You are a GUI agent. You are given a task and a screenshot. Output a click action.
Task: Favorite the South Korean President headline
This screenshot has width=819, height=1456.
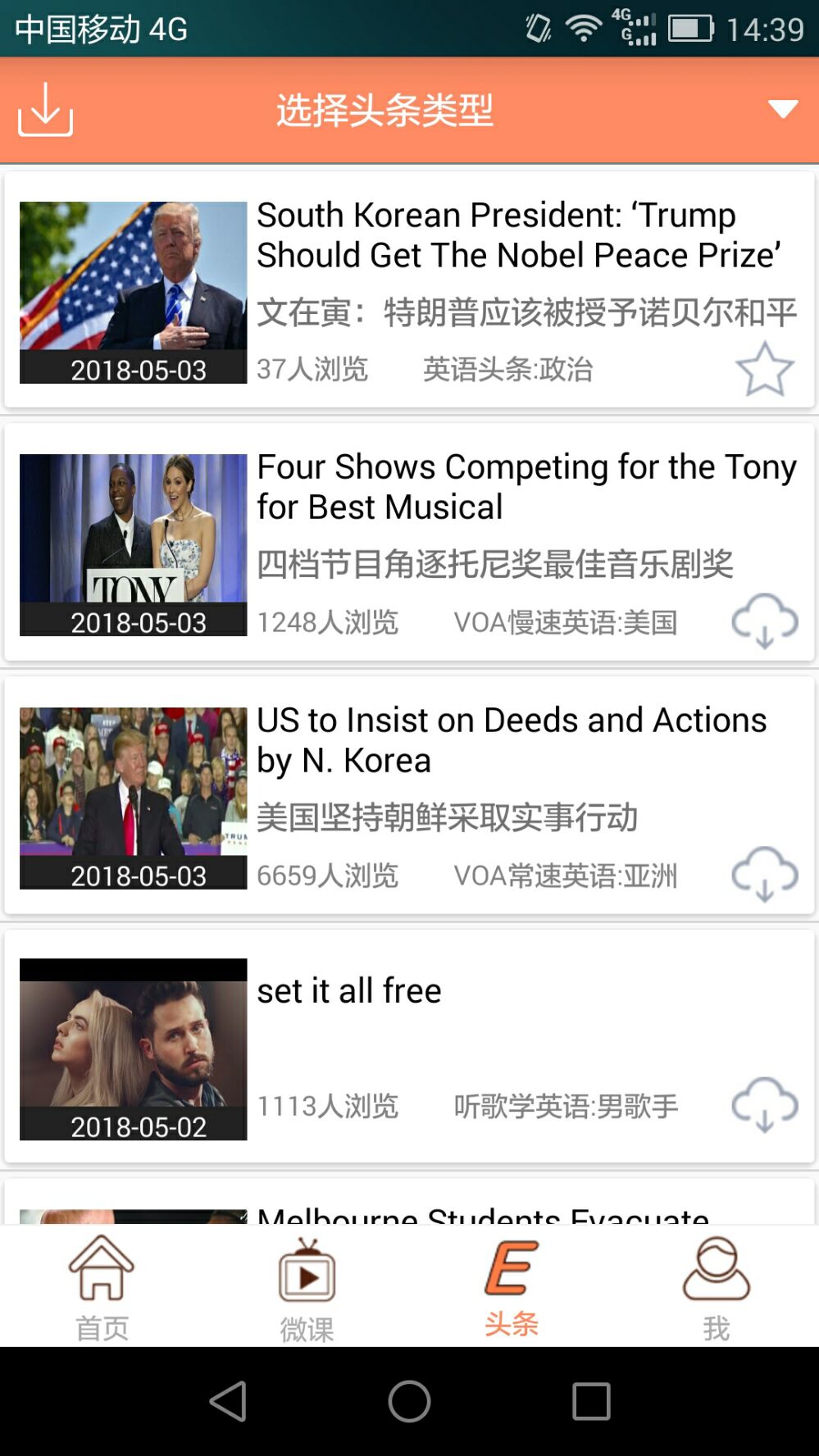[764, 369]
